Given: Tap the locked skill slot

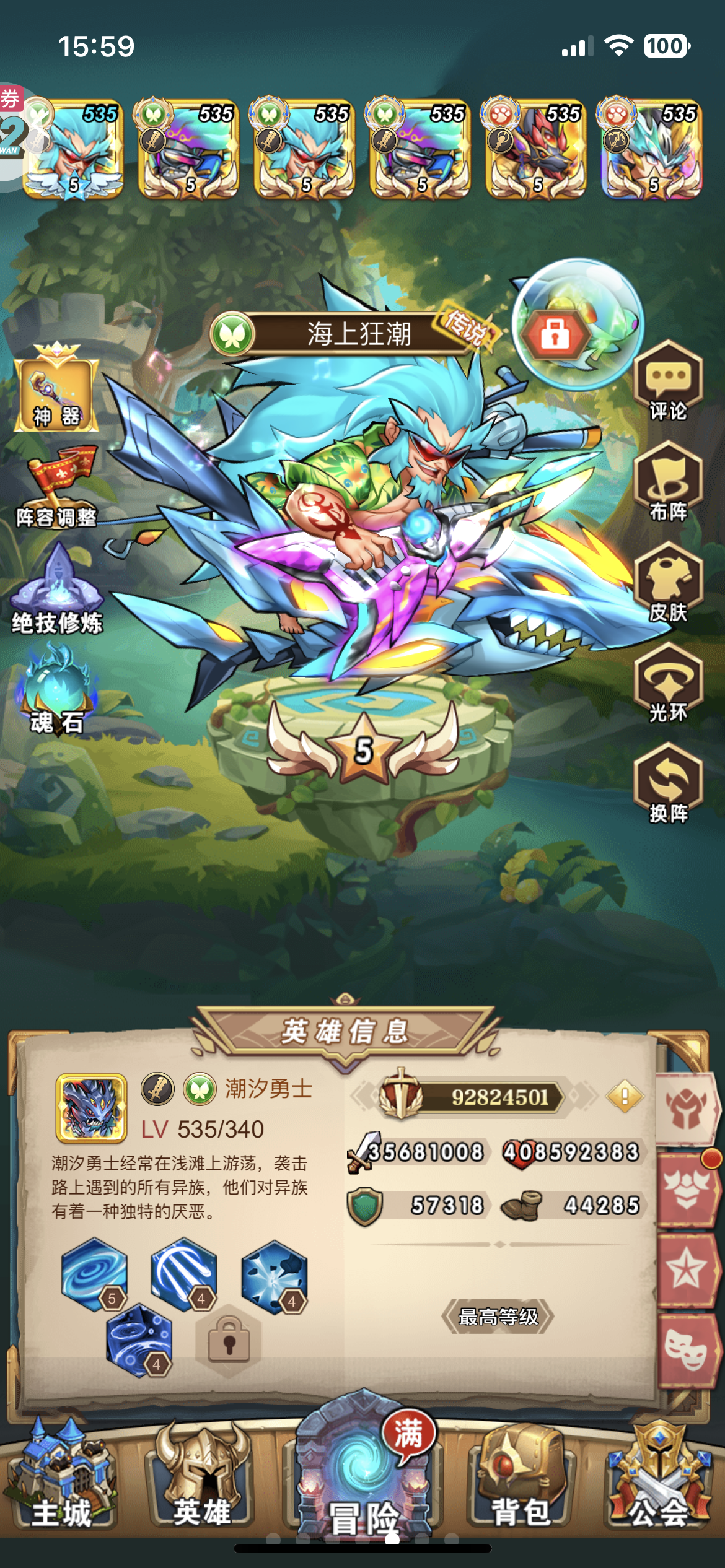Looking at the screenshot, I should pyautogui.click(x=229, y=1339).
